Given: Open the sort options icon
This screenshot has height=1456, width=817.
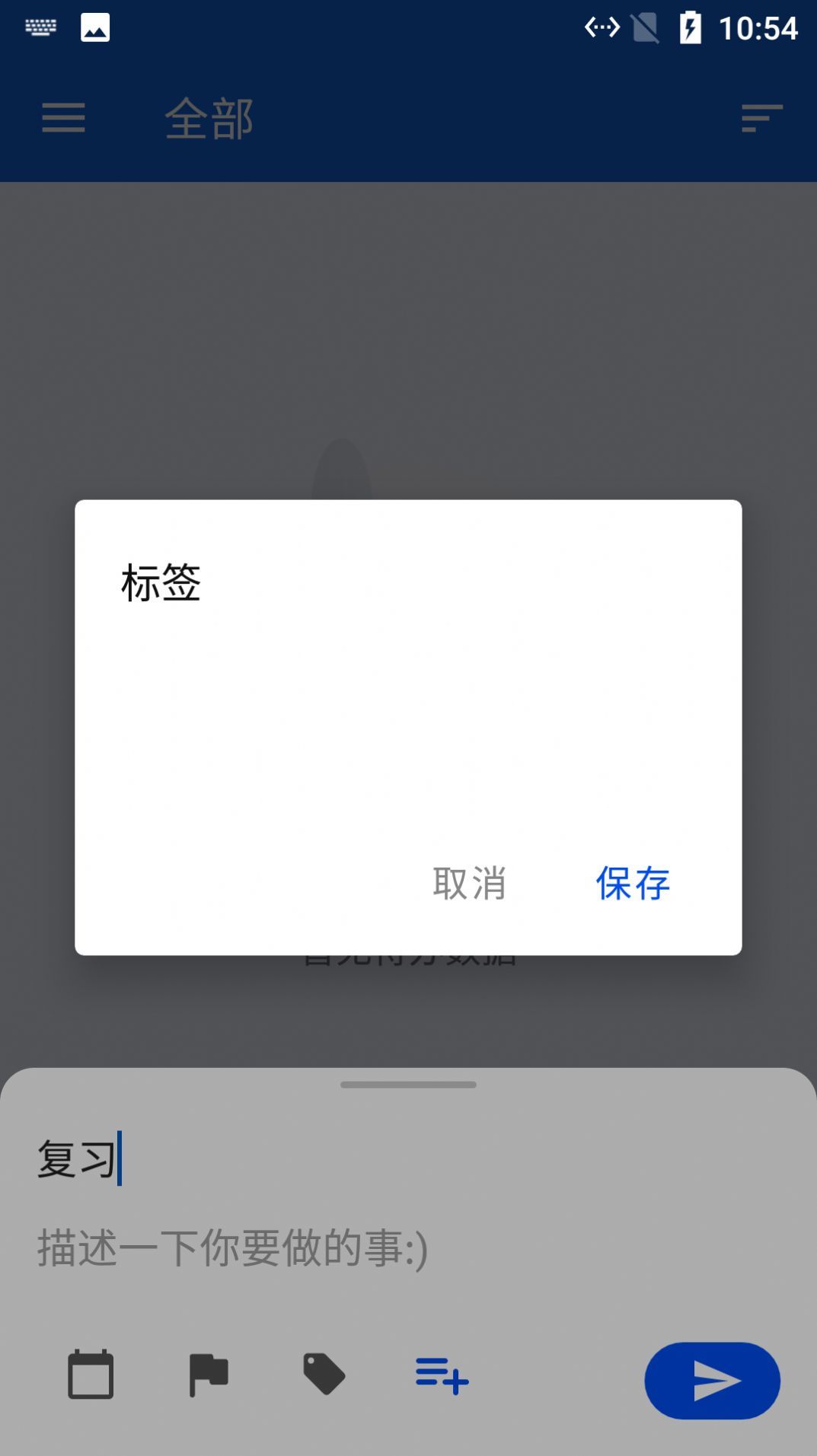Looking at the screenshot, I should coord(759,119).
